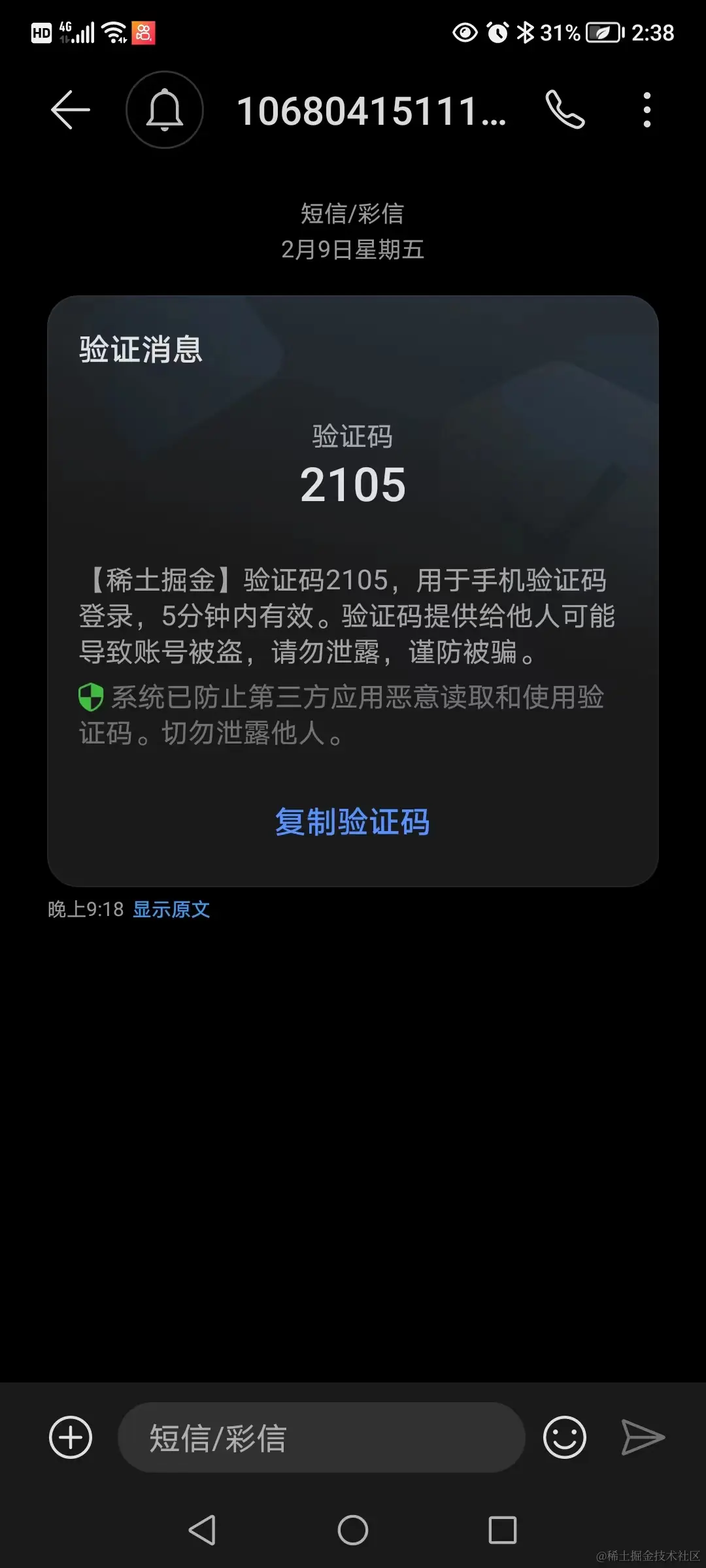Open the three-dot overflow menu
The width and height of the screenshot is (706, 1568).
click(x=646, y=110)
